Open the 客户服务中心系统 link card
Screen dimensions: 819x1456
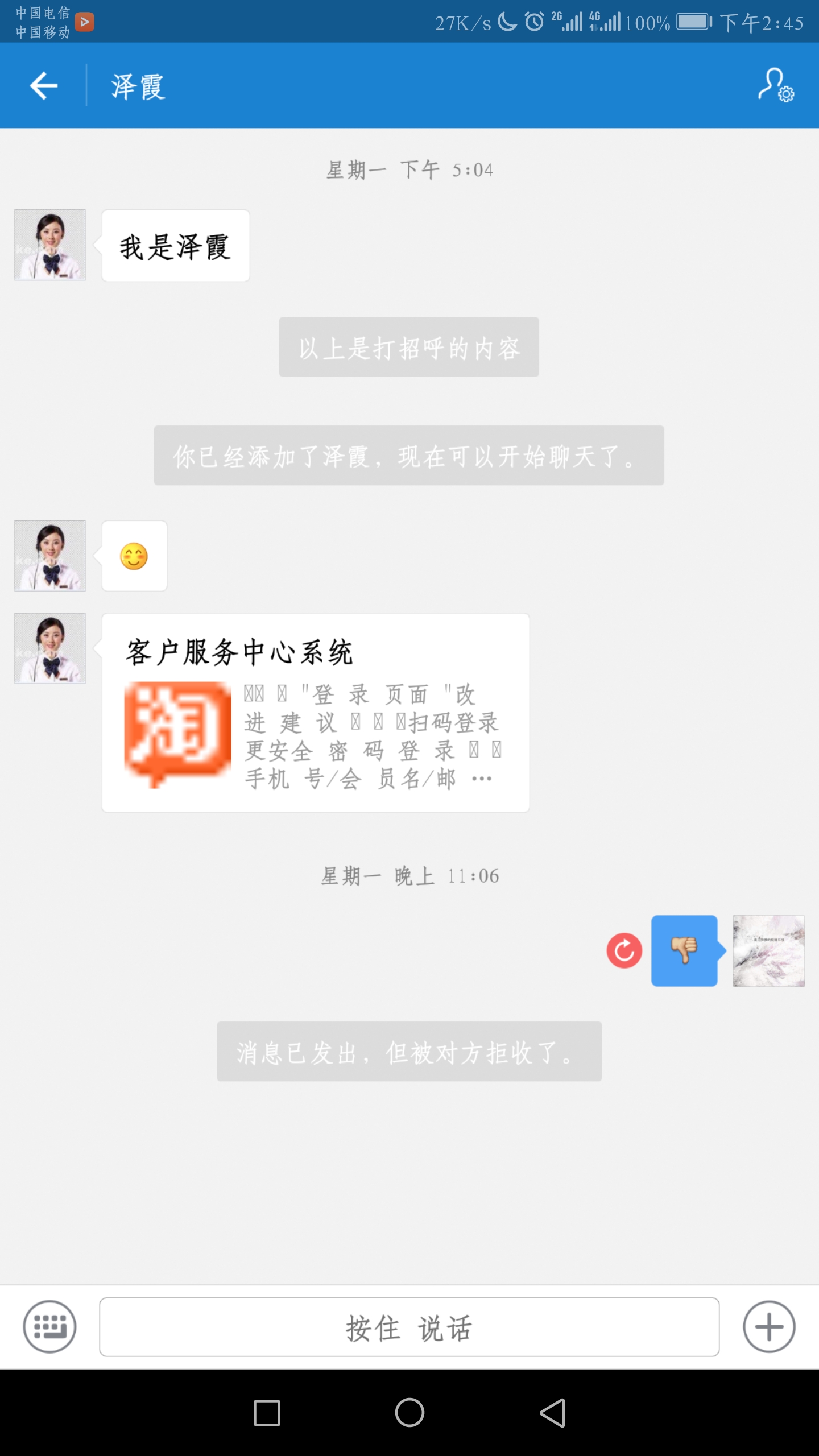click(316, 713)
